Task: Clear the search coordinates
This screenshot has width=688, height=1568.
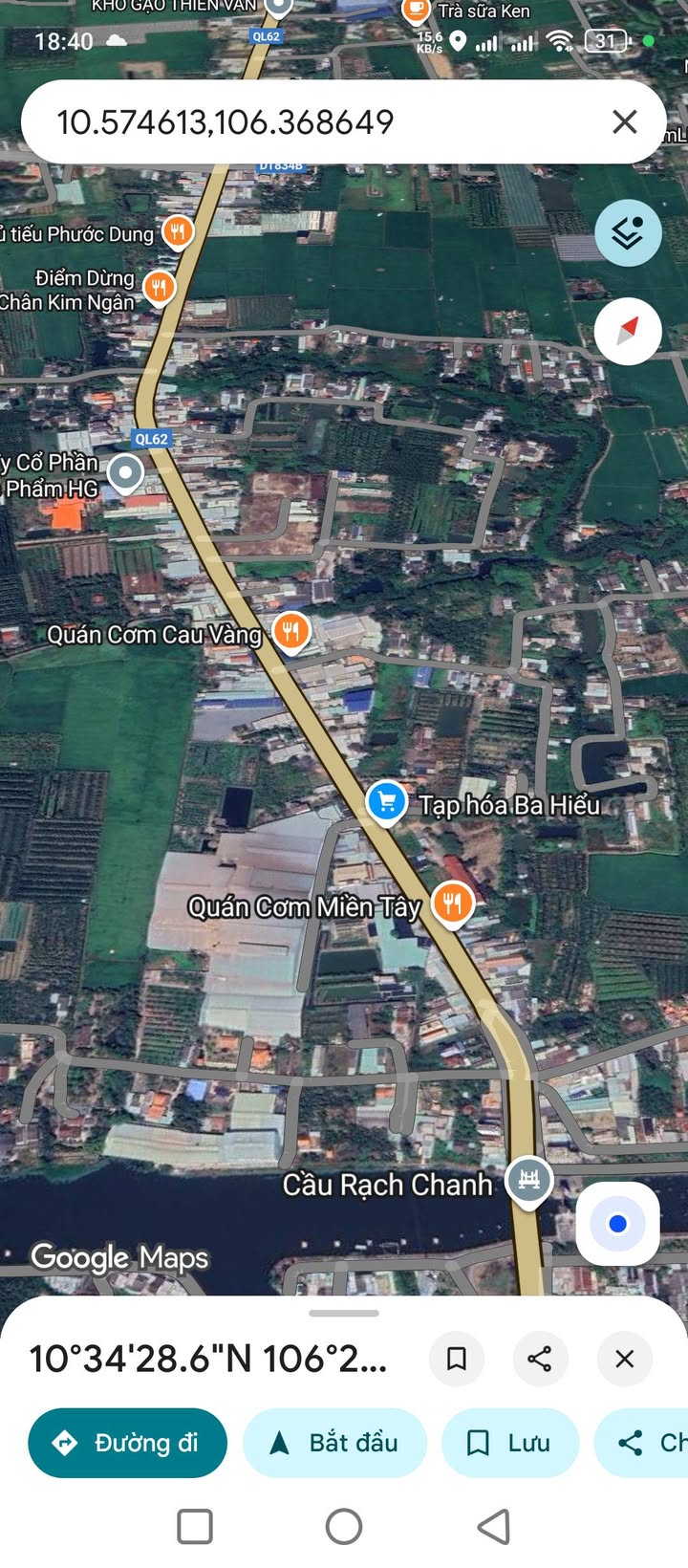Action: tap(624, 121)
